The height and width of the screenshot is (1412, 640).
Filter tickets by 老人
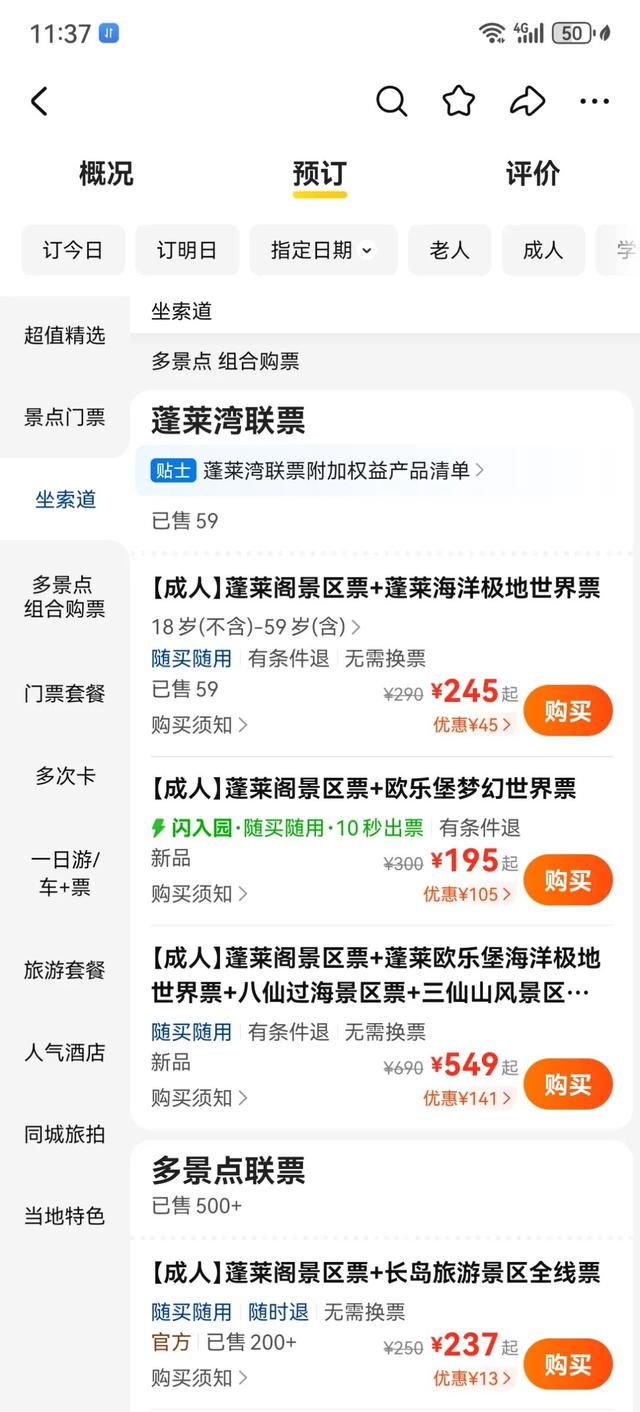[449, 250]
